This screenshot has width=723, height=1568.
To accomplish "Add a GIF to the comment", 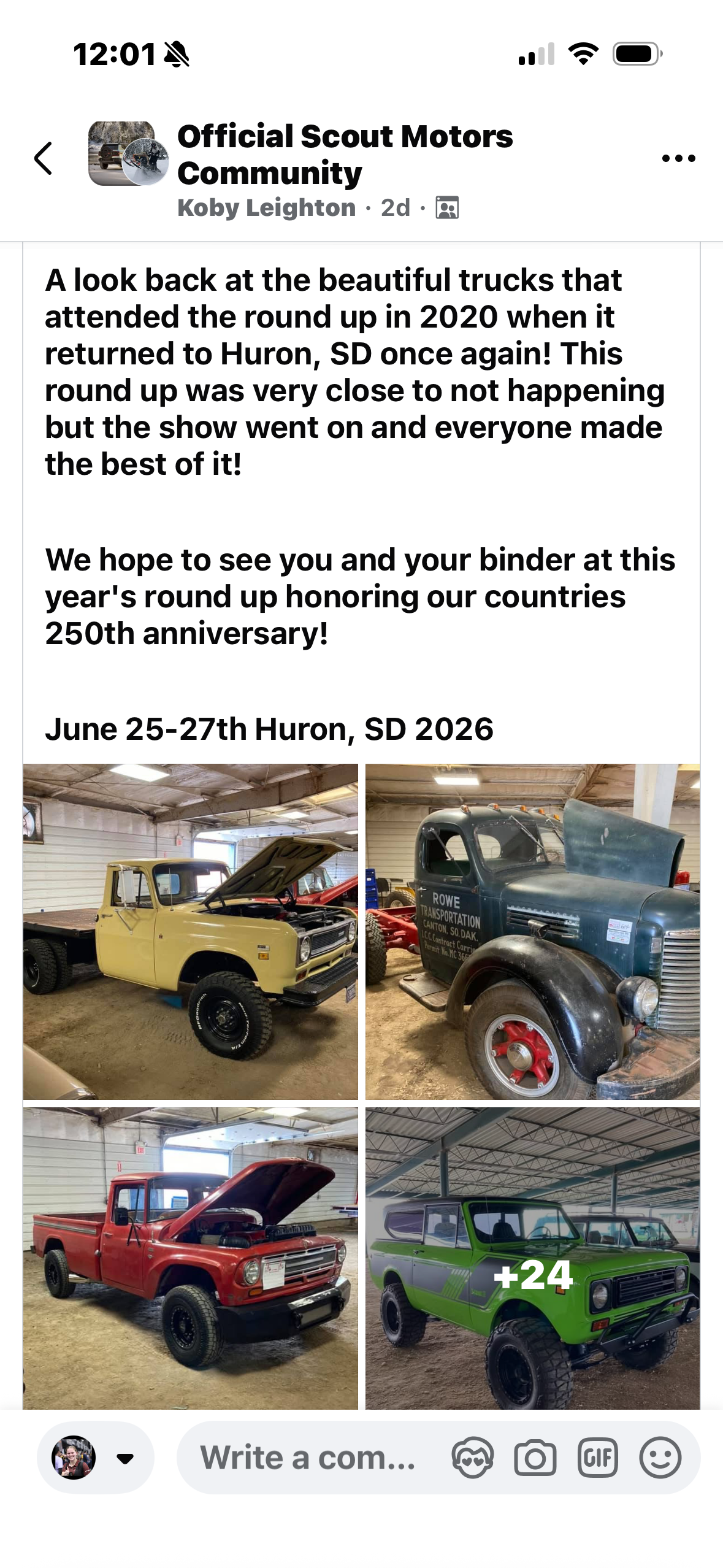I will click(x=597, y=1458).
